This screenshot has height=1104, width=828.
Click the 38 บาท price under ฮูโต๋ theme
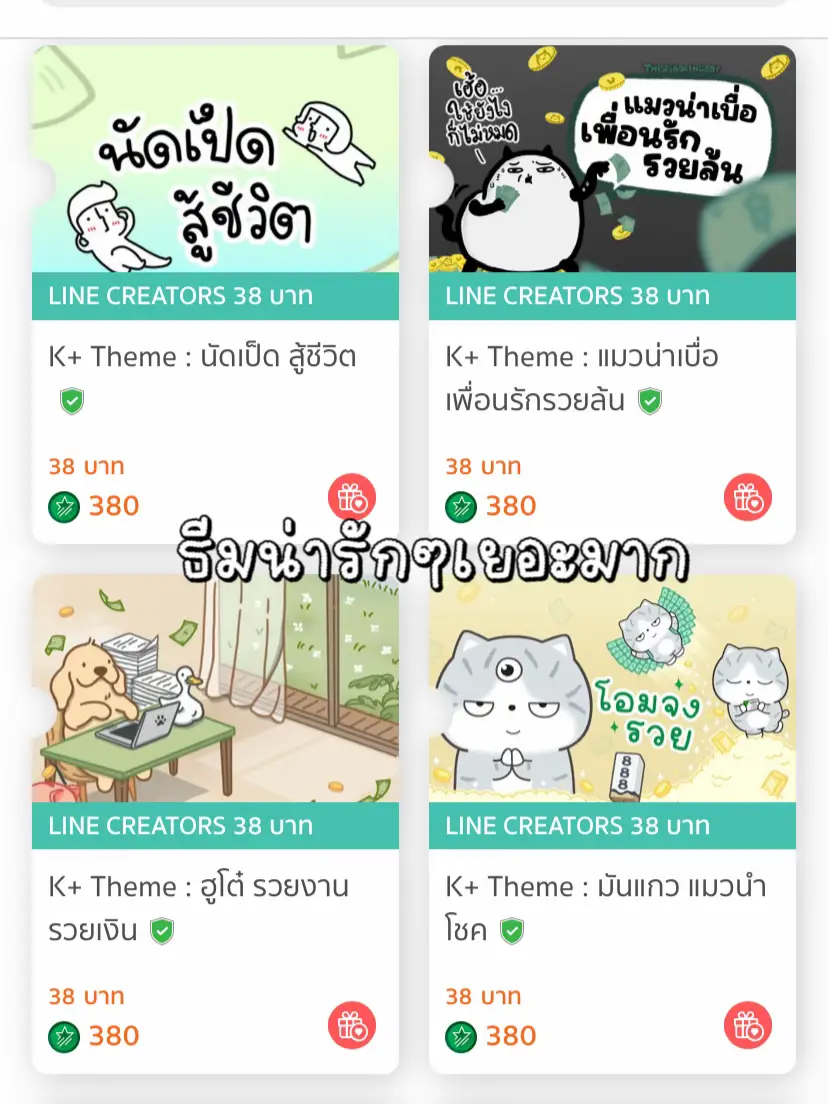click(84, 996)
